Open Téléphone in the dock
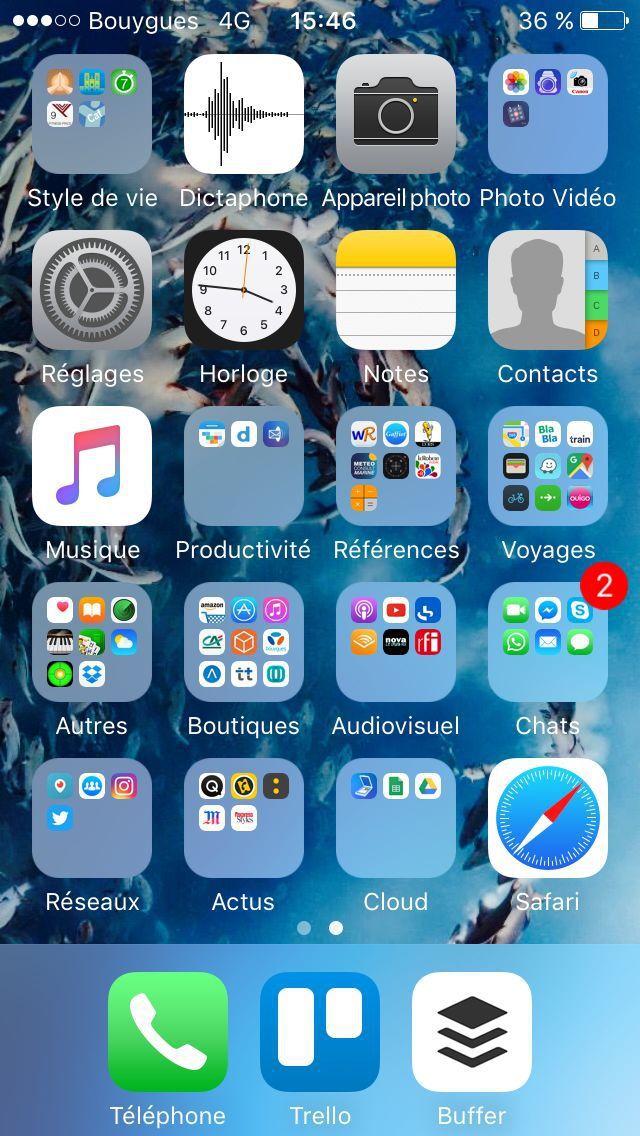The width and height of the screenshot is (640, 1136). [168, 1032]
